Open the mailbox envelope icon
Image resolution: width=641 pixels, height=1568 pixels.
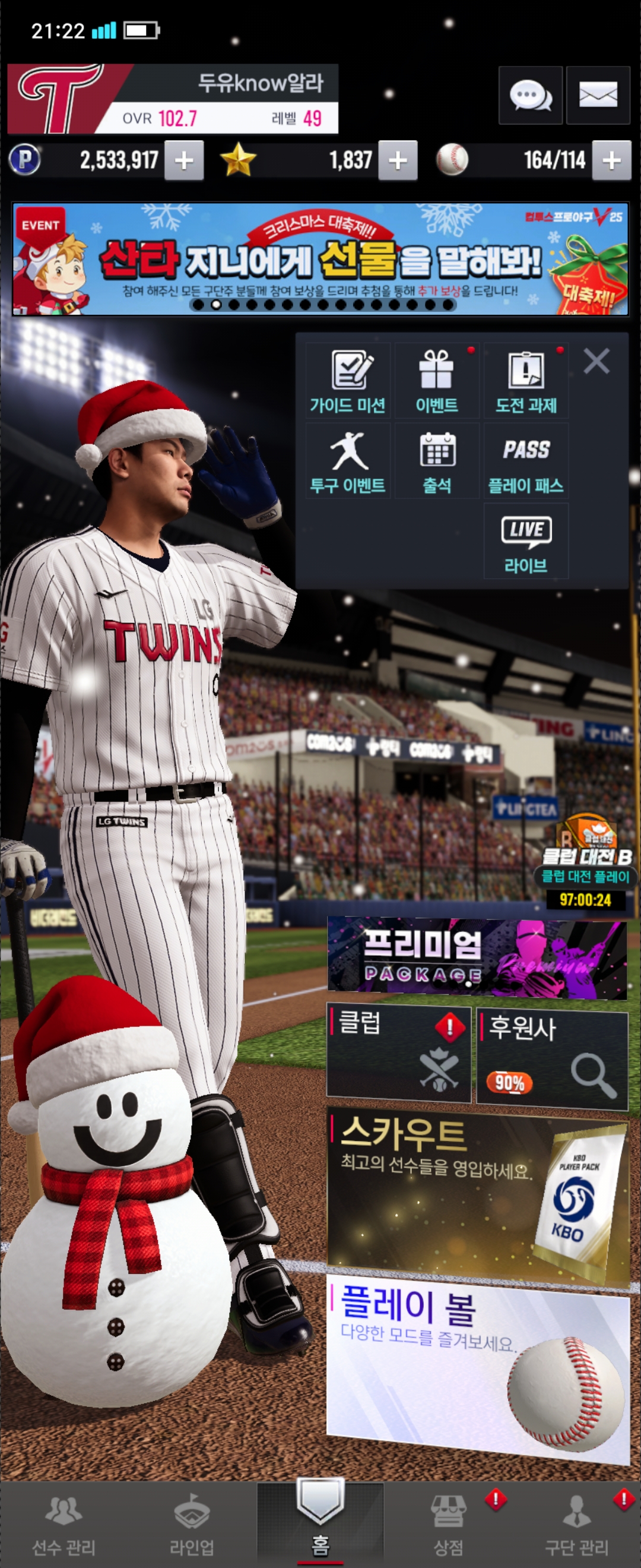[x=598, y=96]
